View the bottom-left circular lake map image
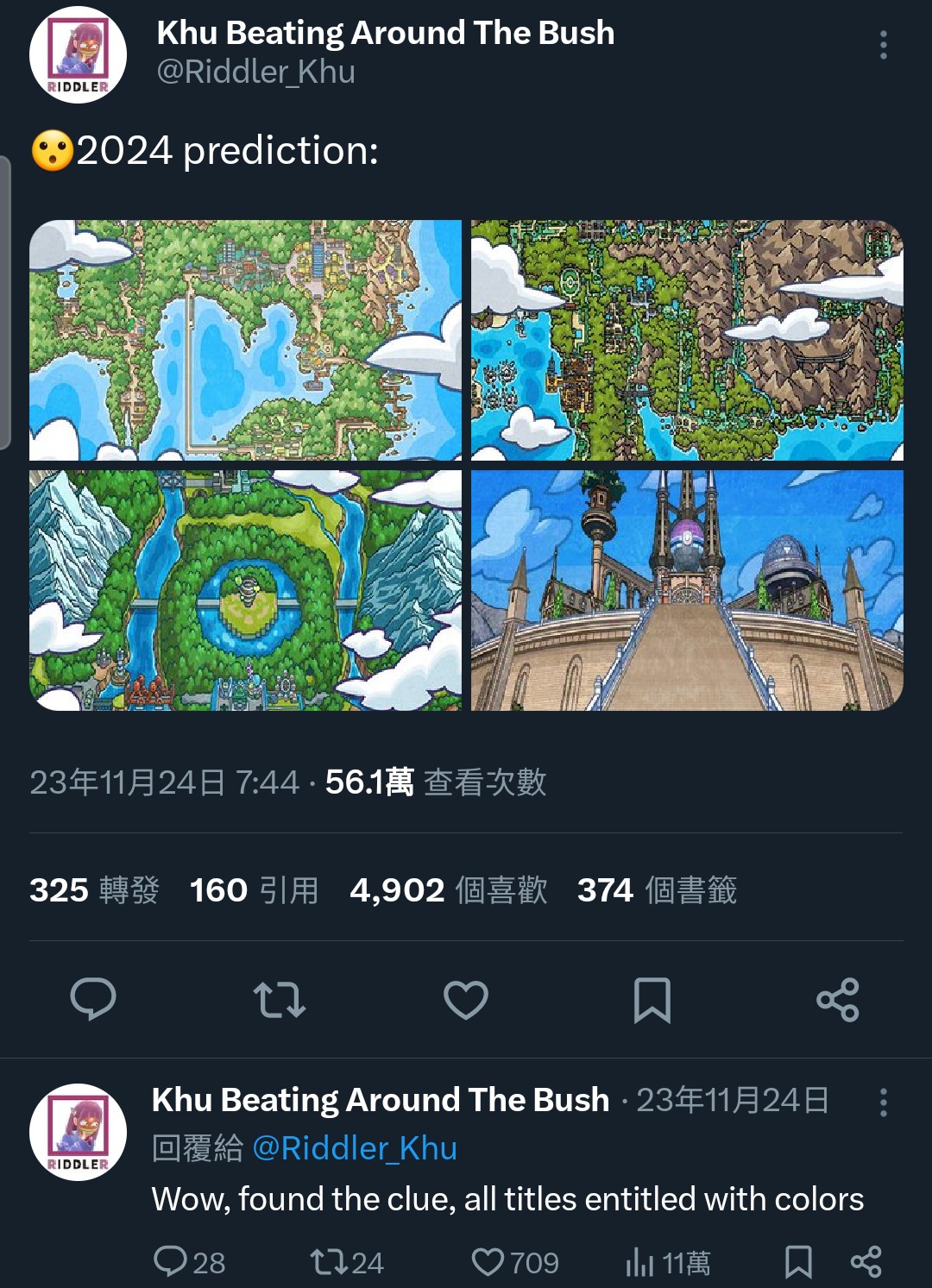This screenshot has width=932, height=1288. tap(245, 590)
